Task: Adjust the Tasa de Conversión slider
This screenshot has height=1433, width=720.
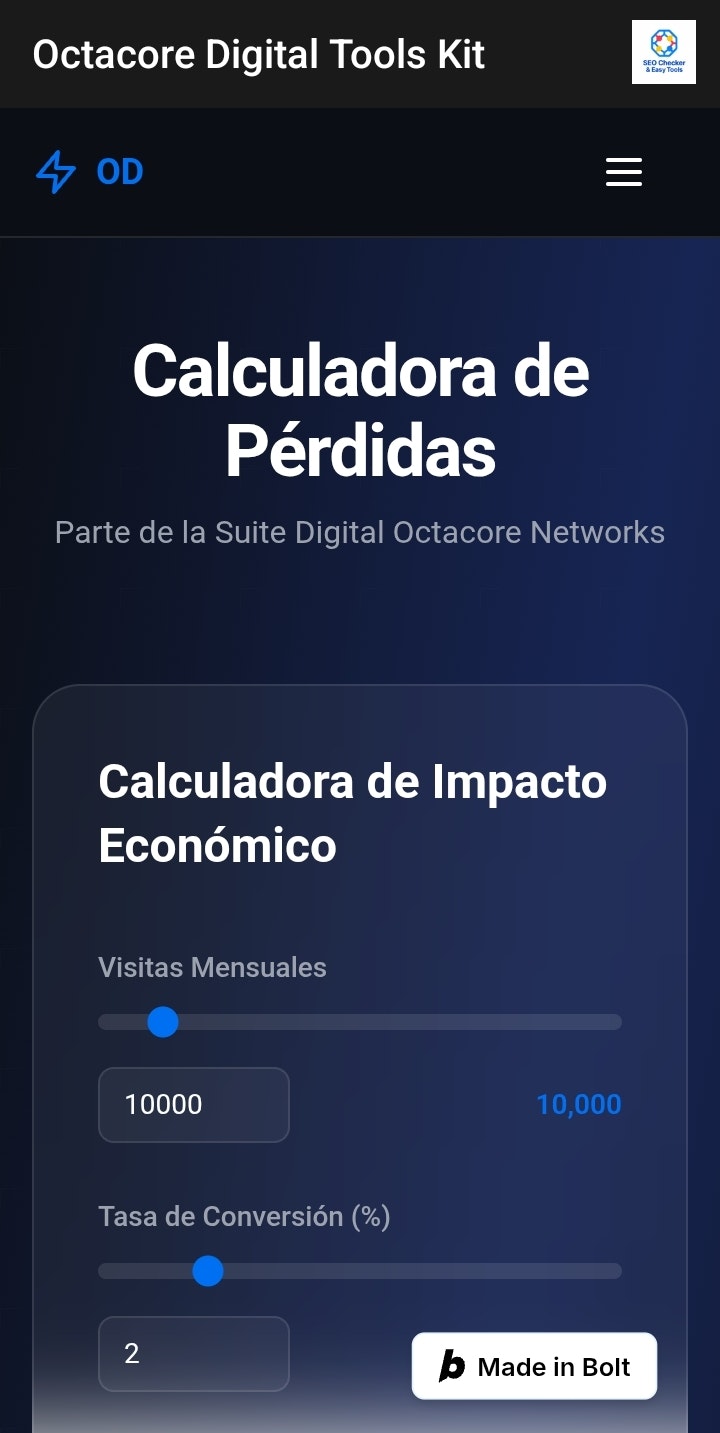Action: point(208,1271)
